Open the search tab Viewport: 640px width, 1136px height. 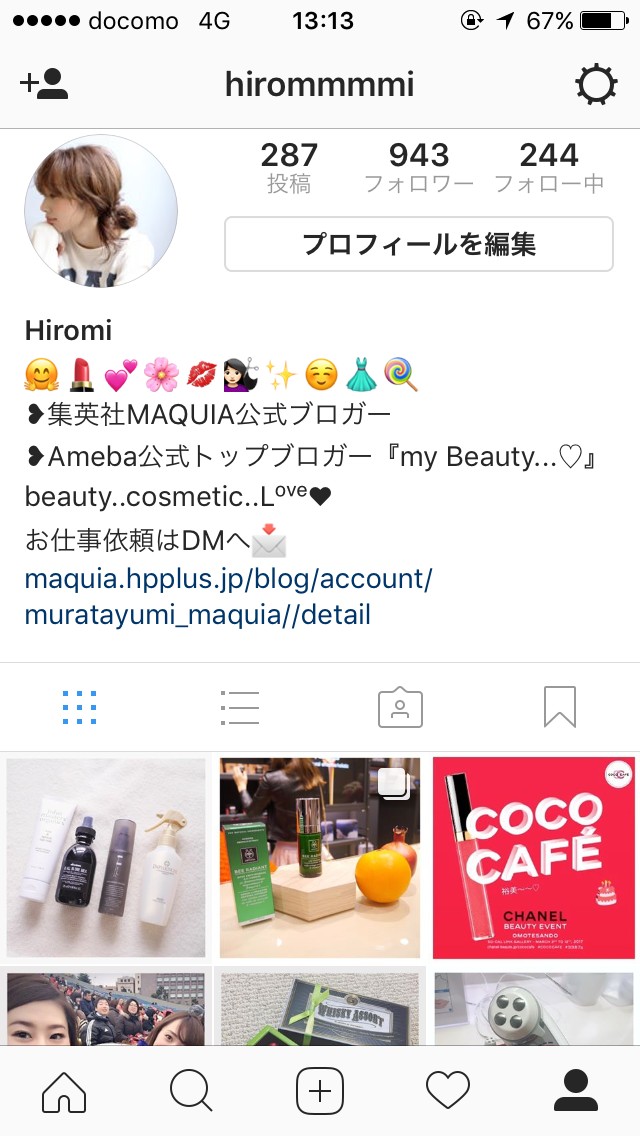click(191, 1090)
